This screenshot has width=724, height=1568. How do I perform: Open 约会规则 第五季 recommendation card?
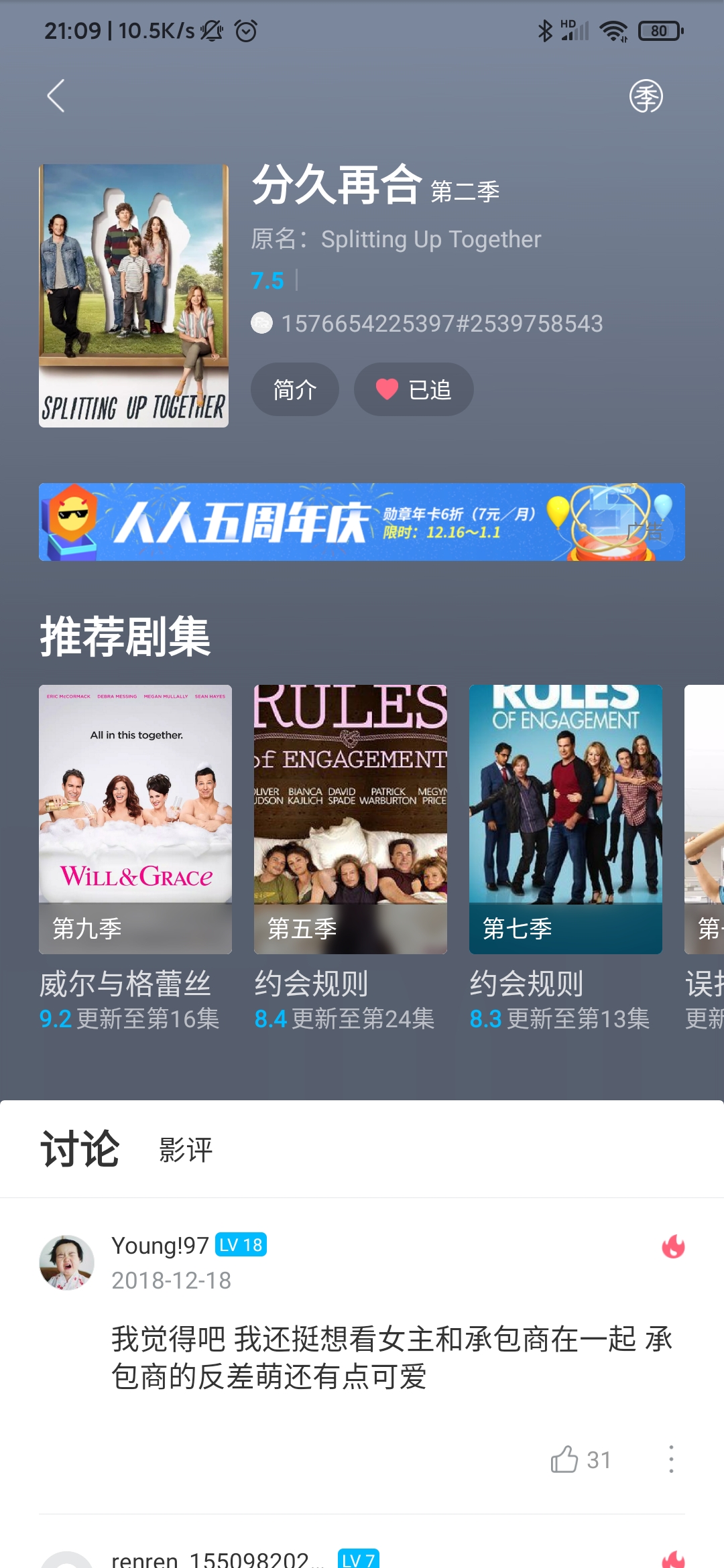point(350,819)
